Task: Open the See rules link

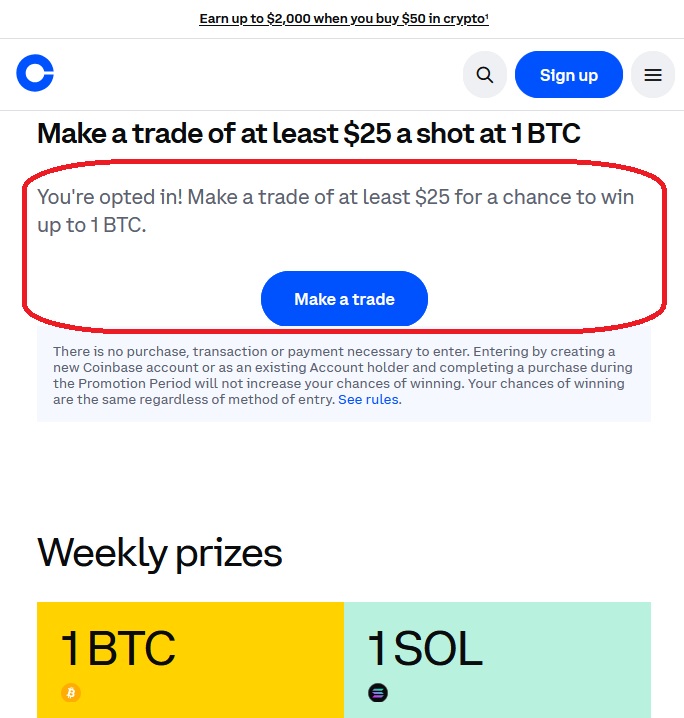Action: (x=369, y=400)
